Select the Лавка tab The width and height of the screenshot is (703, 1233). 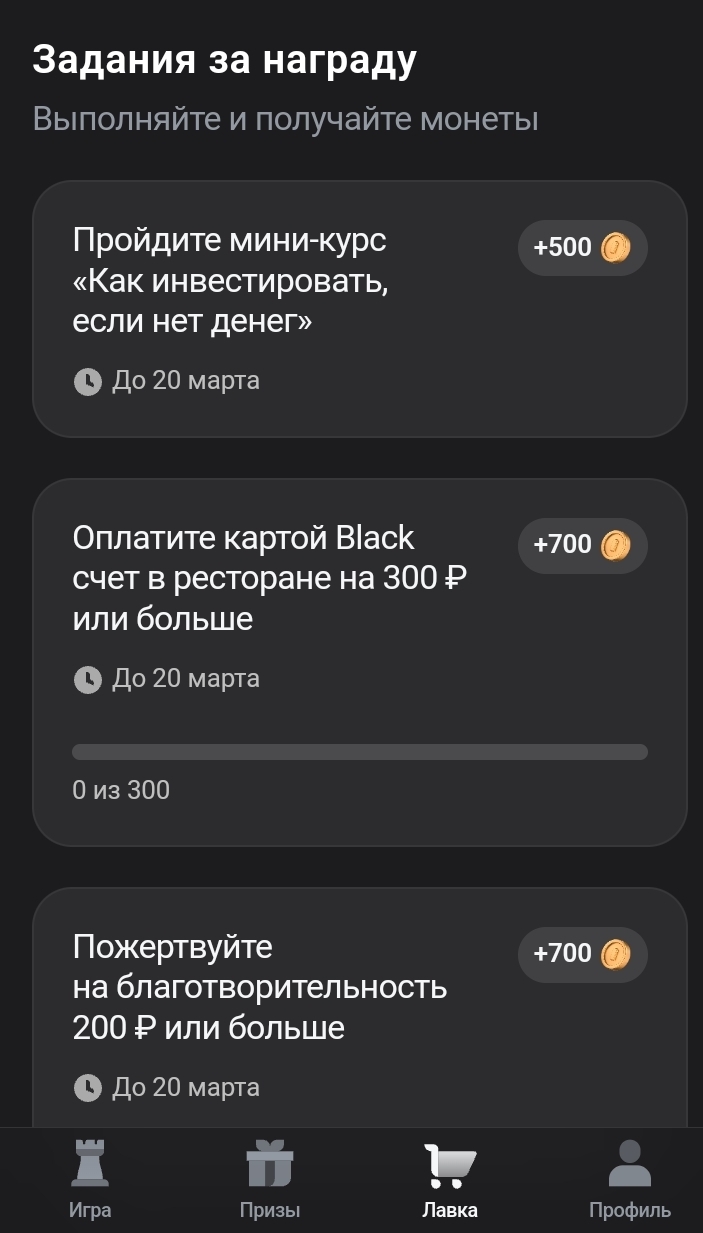450,1180
